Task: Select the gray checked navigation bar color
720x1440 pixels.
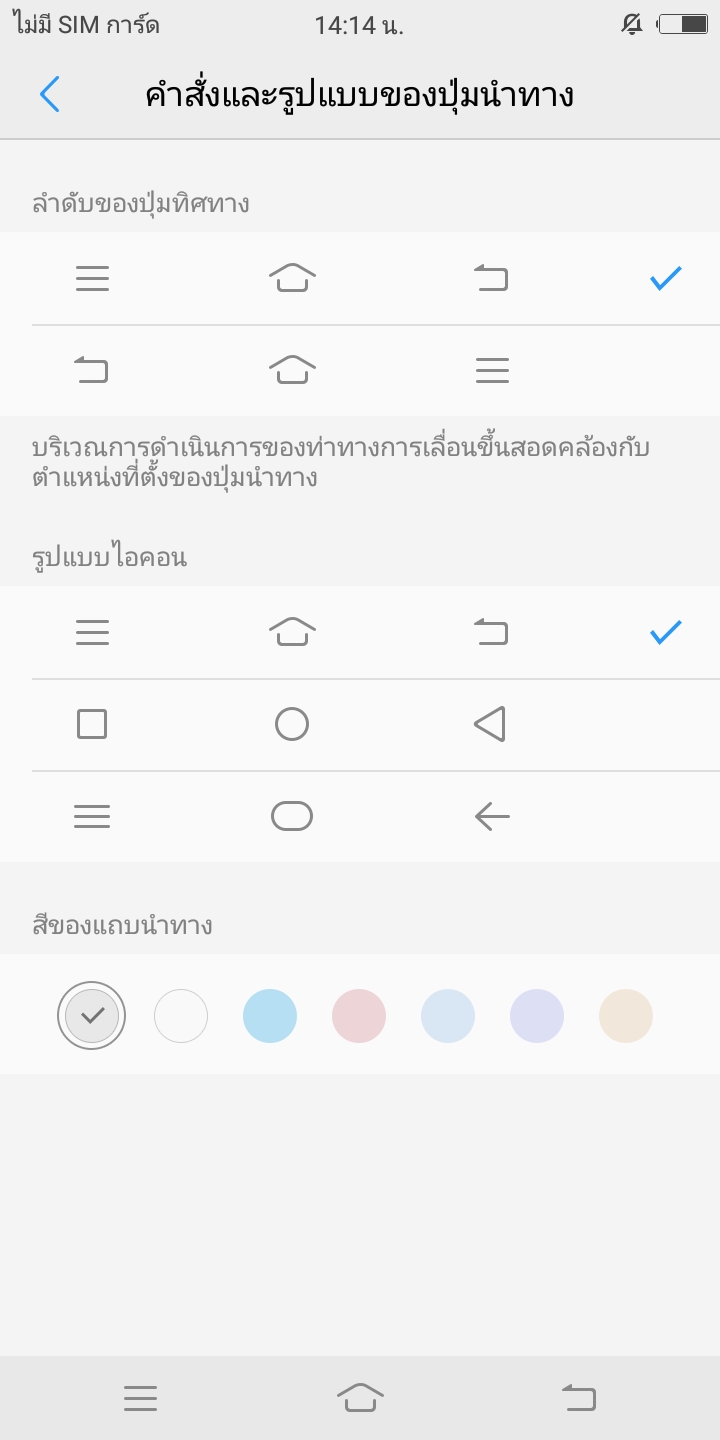Action: tap(92, 1016)
